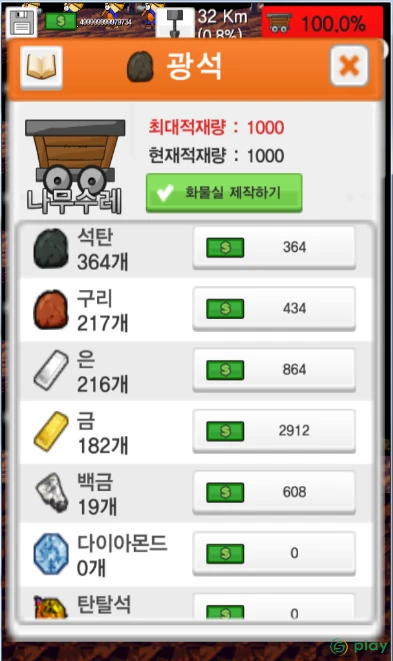Tap the 화물실 제작하기 button

pos(224,193)
